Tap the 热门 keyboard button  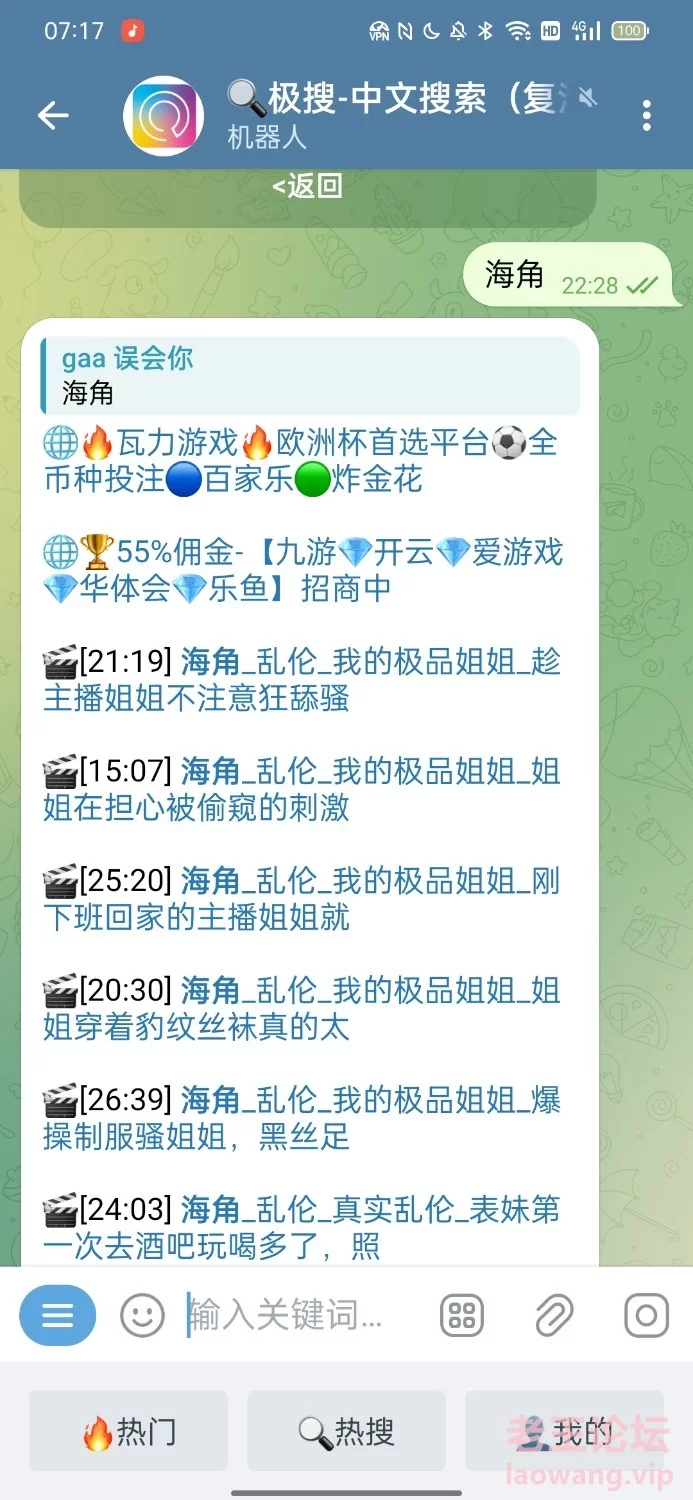tap(129, 1432)
